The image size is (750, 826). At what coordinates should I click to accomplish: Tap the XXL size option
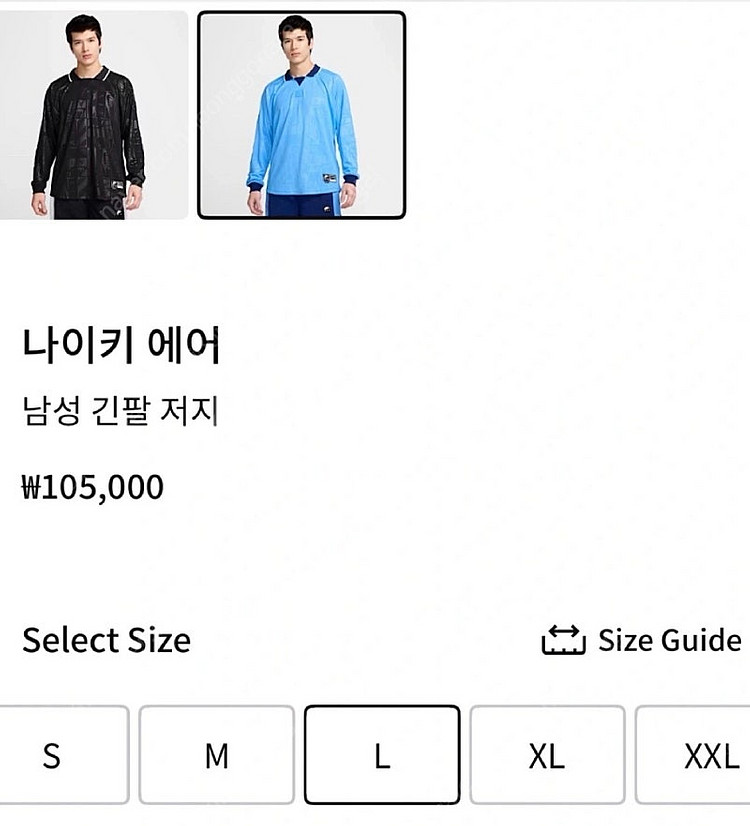700,755
